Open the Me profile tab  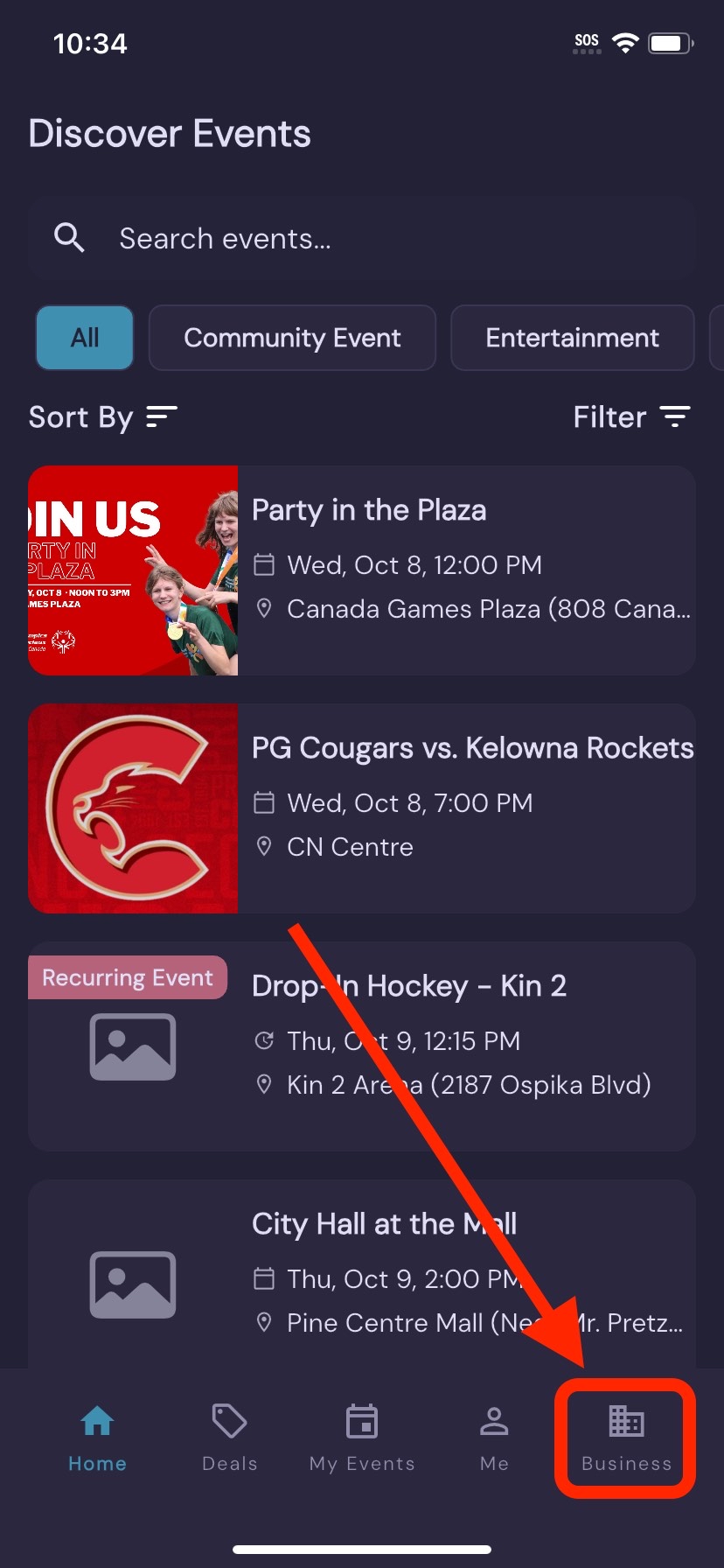[x=494, y=1437]
